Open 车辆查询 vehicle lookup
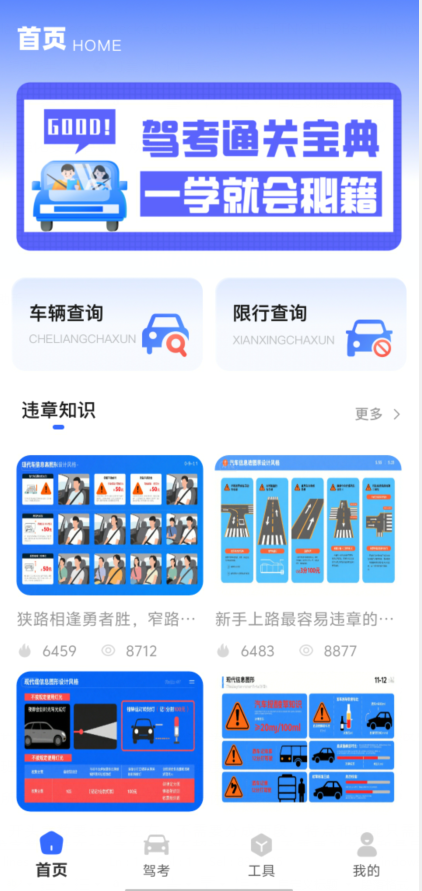Viewport: 422px width, 891px height. (107, 324)
